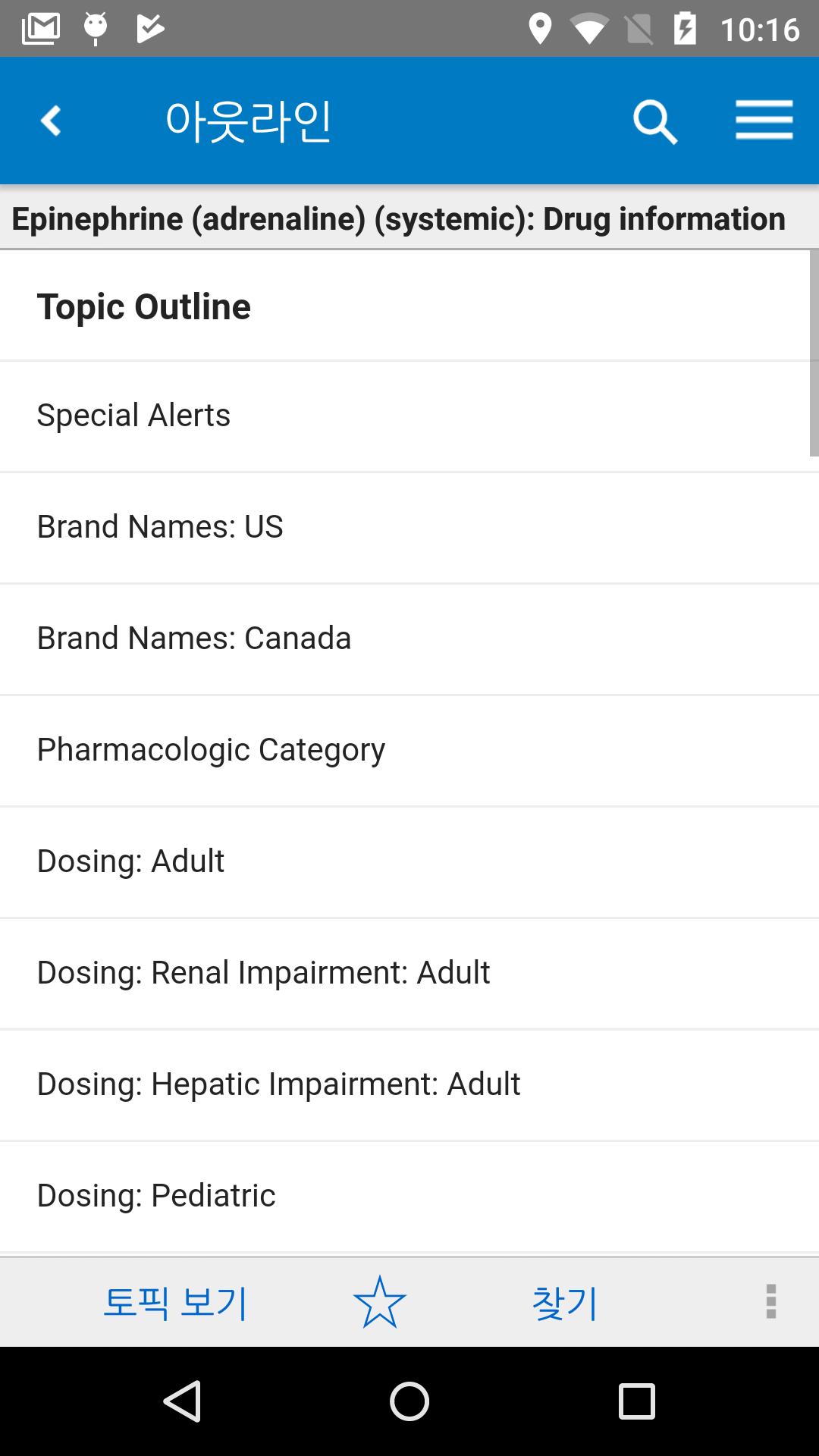Jump to Brand Names: Canada
This screenshot has width=819, height=1456.
pyautogui.click(x=409, y=639)
